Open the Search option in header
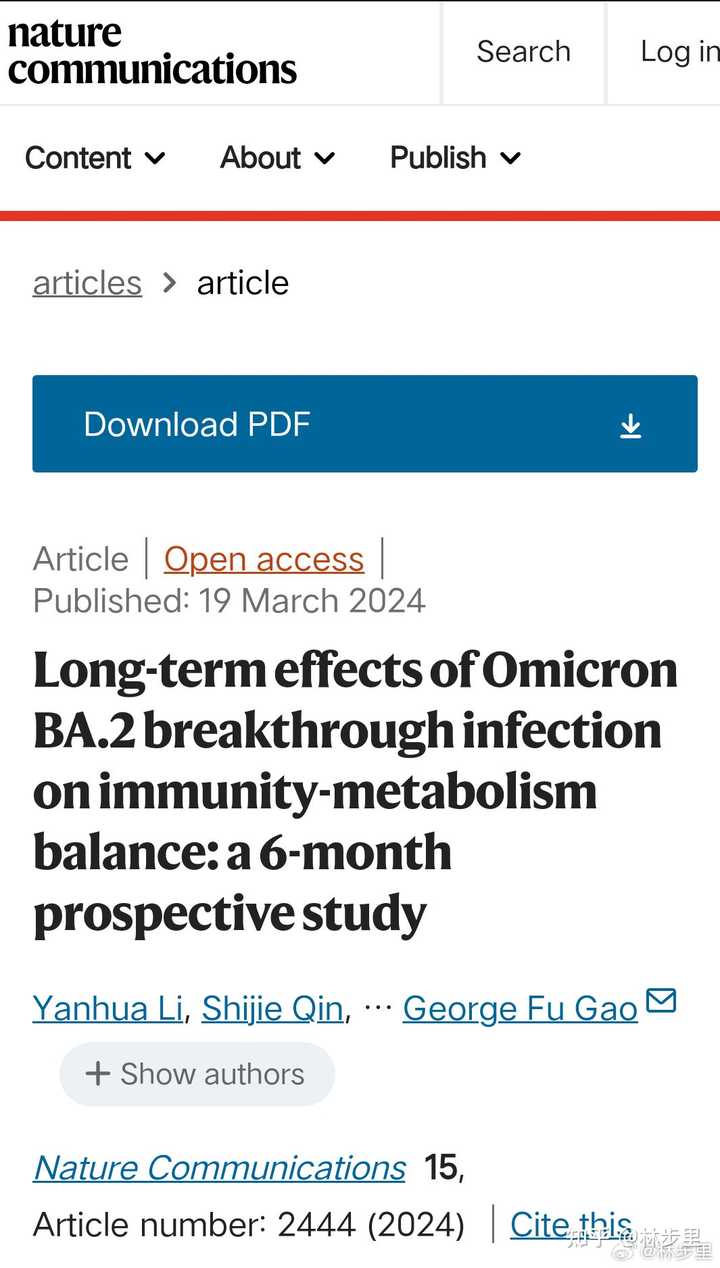This screenshot has height=1268, width=720. click(x=523, y=52)
